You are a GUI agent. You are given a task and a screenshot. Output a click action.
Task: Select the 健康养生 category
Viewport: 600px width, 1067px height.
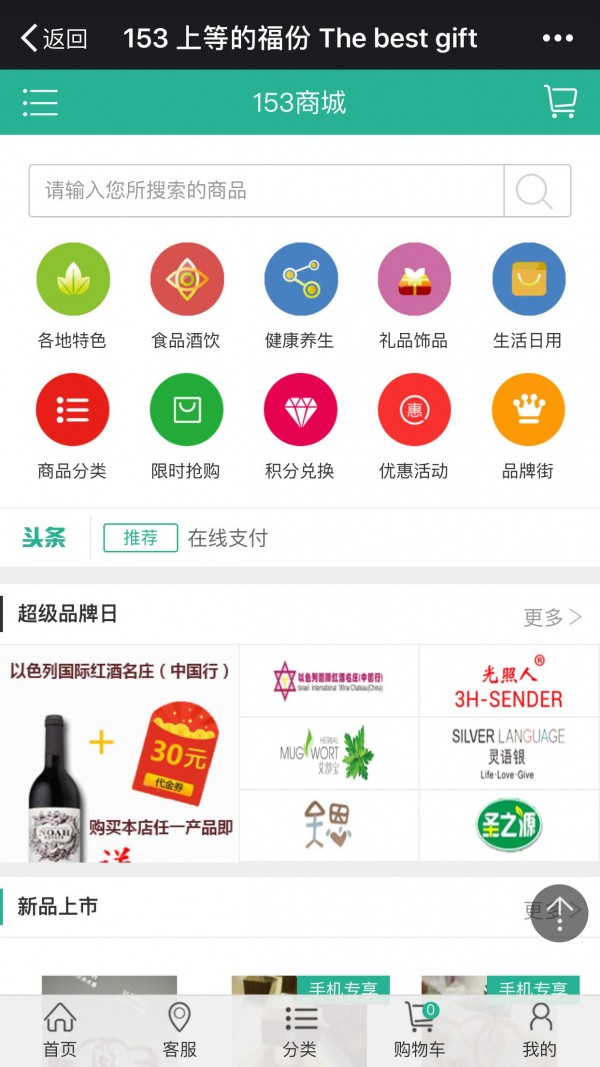point(300,280)
